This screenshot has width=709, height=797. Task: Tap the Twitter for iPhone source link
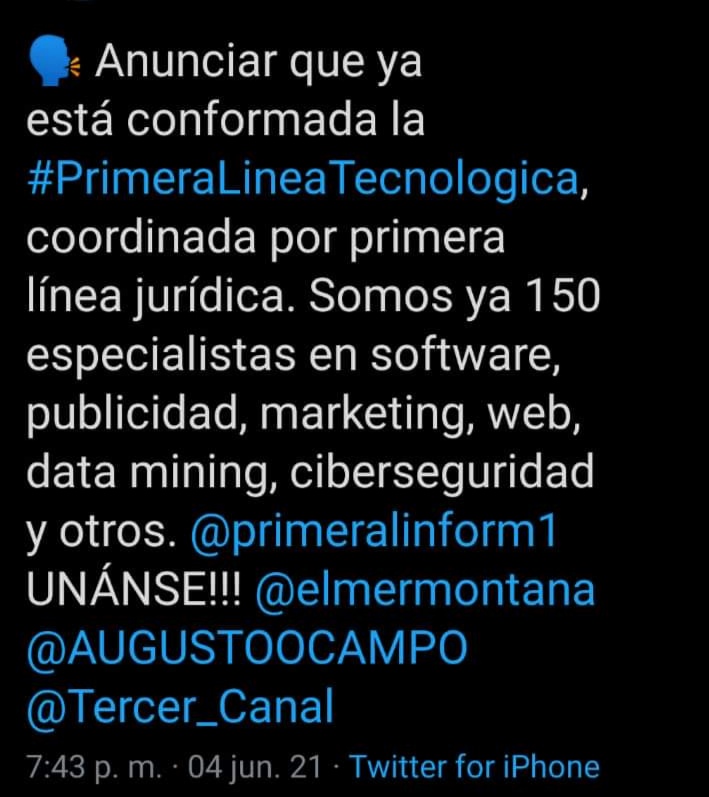475,767
